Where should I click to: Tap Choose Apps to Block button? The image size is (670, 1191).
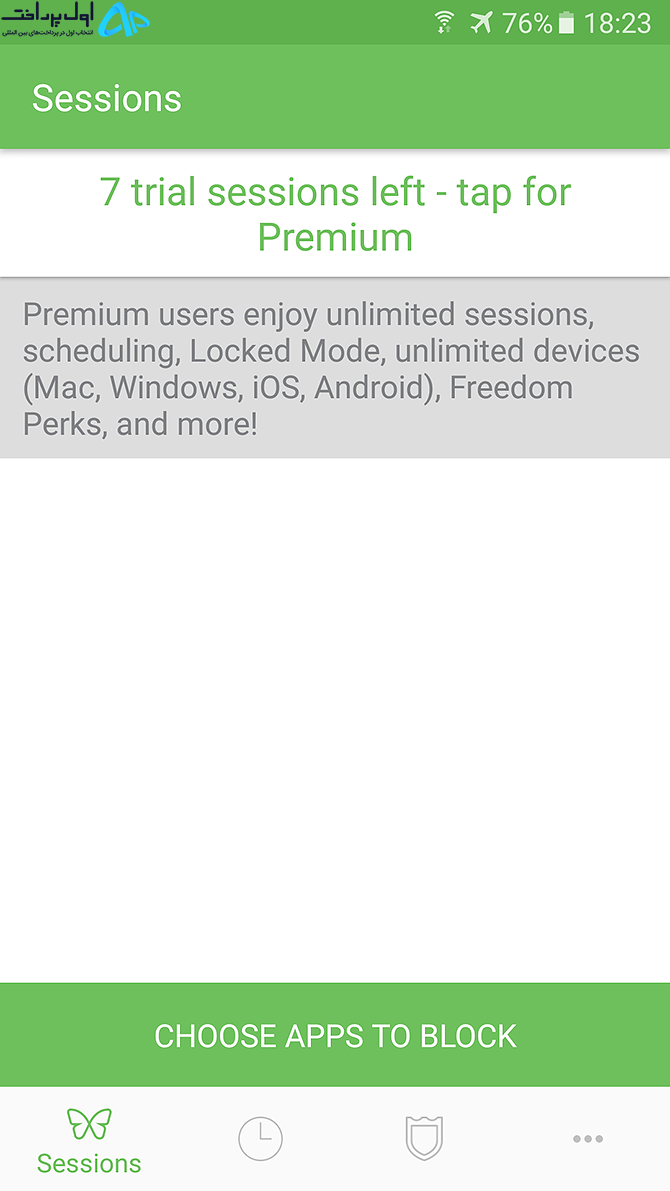(x=335, y=1035)
